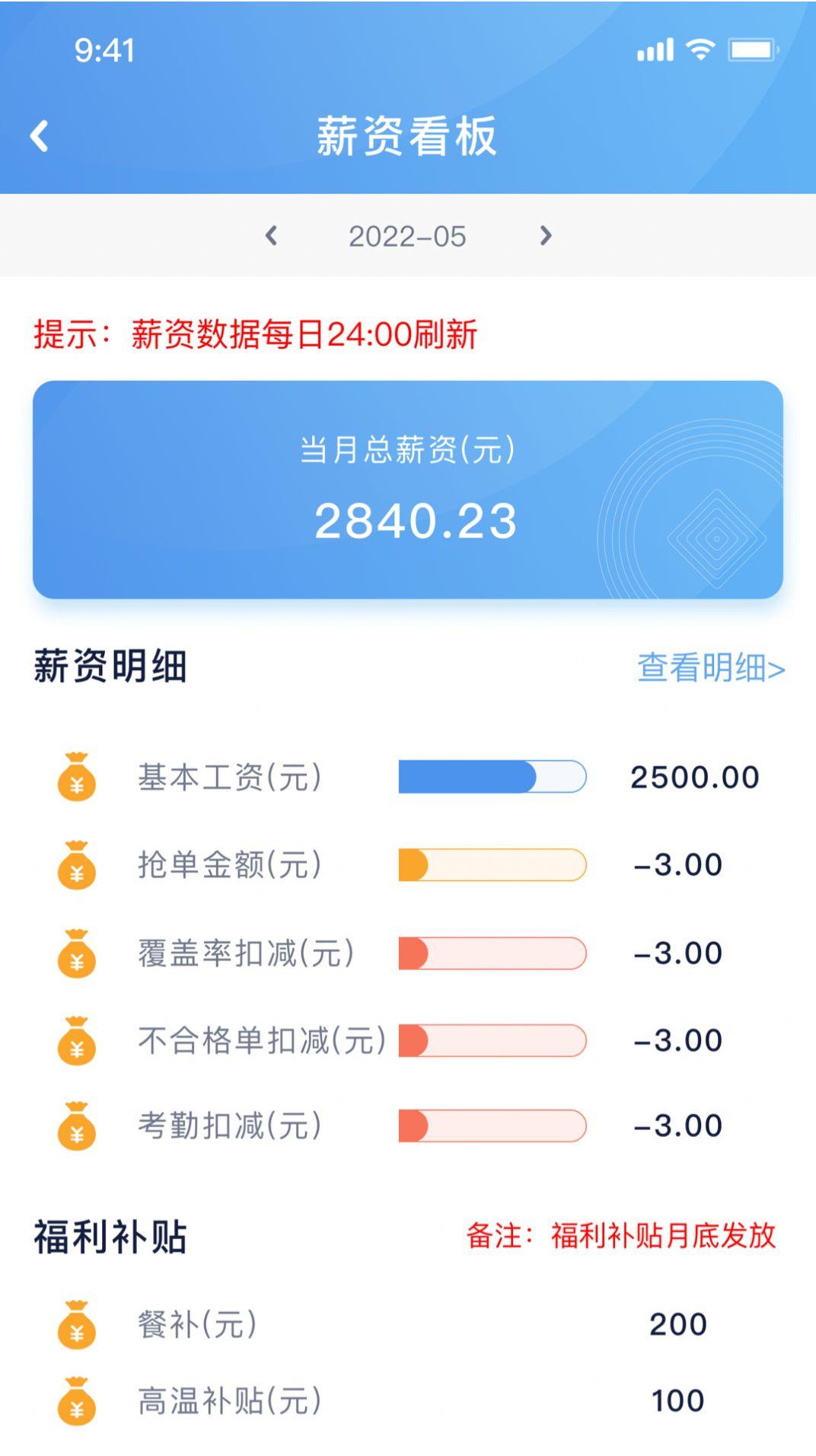The height and width of the screenshot is (1456, 816).
Task: Select the 2022-05 month label
Action: click(408, 236)
